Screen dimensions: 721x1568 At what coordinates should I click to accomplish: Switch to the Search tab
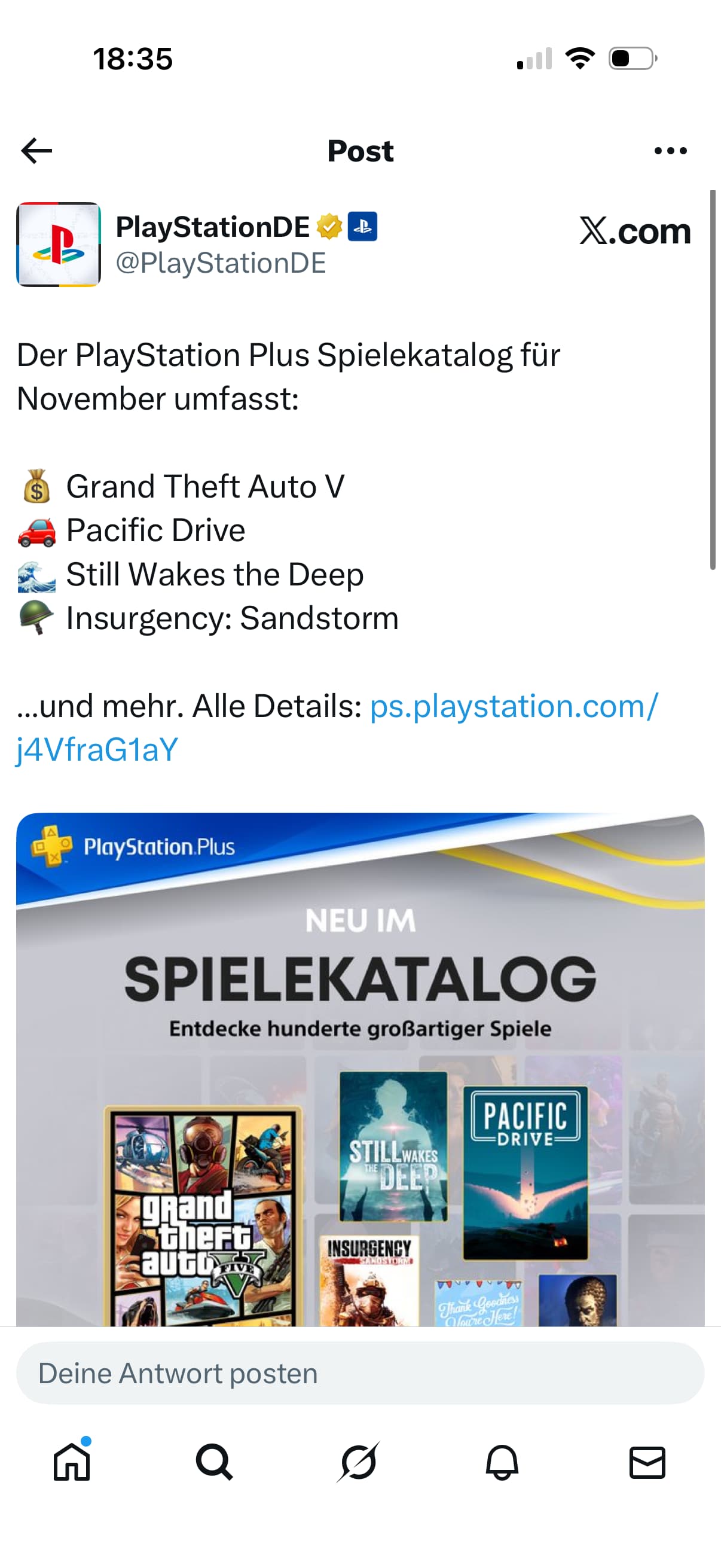click(214, 1462)
